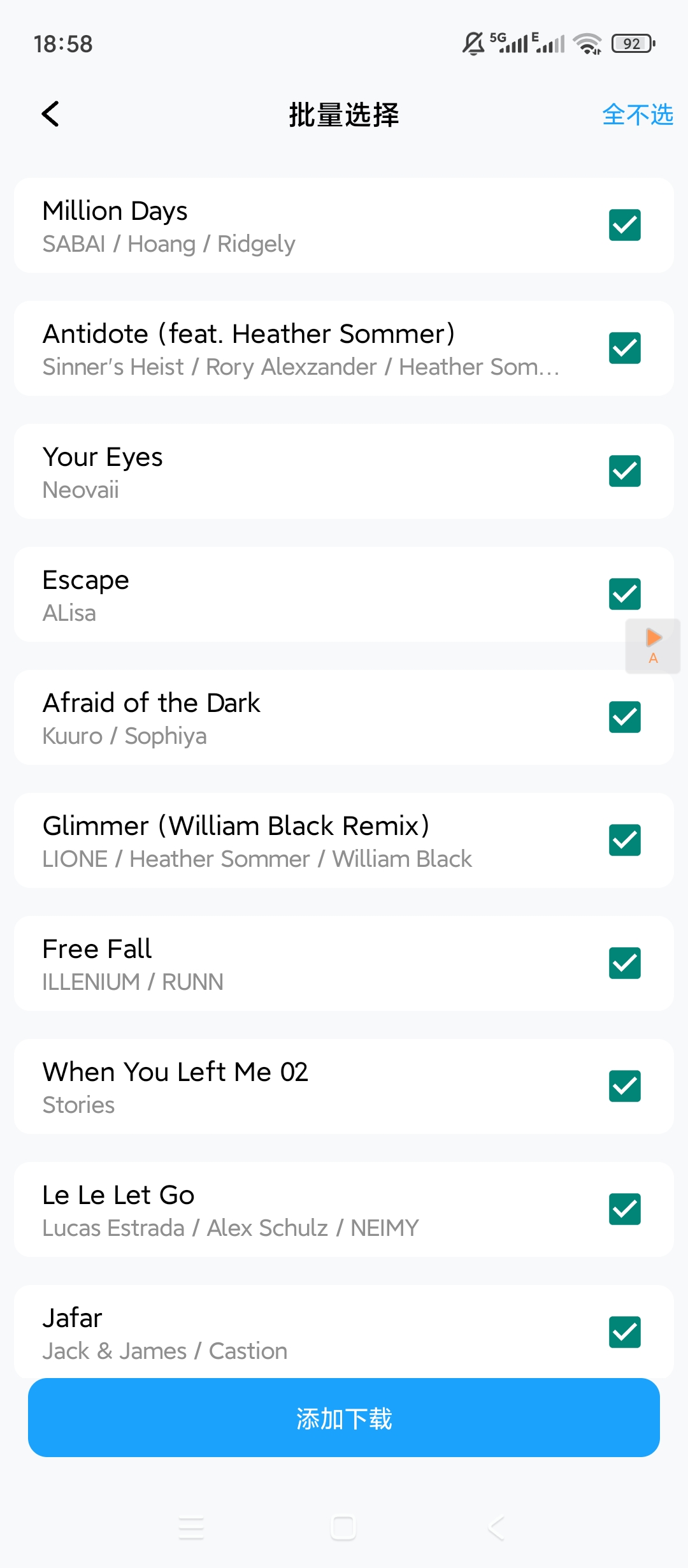688x1568 pixels.
Task: Uncheck the Jafar song checkbox
Action: (x=624, y=1332)
